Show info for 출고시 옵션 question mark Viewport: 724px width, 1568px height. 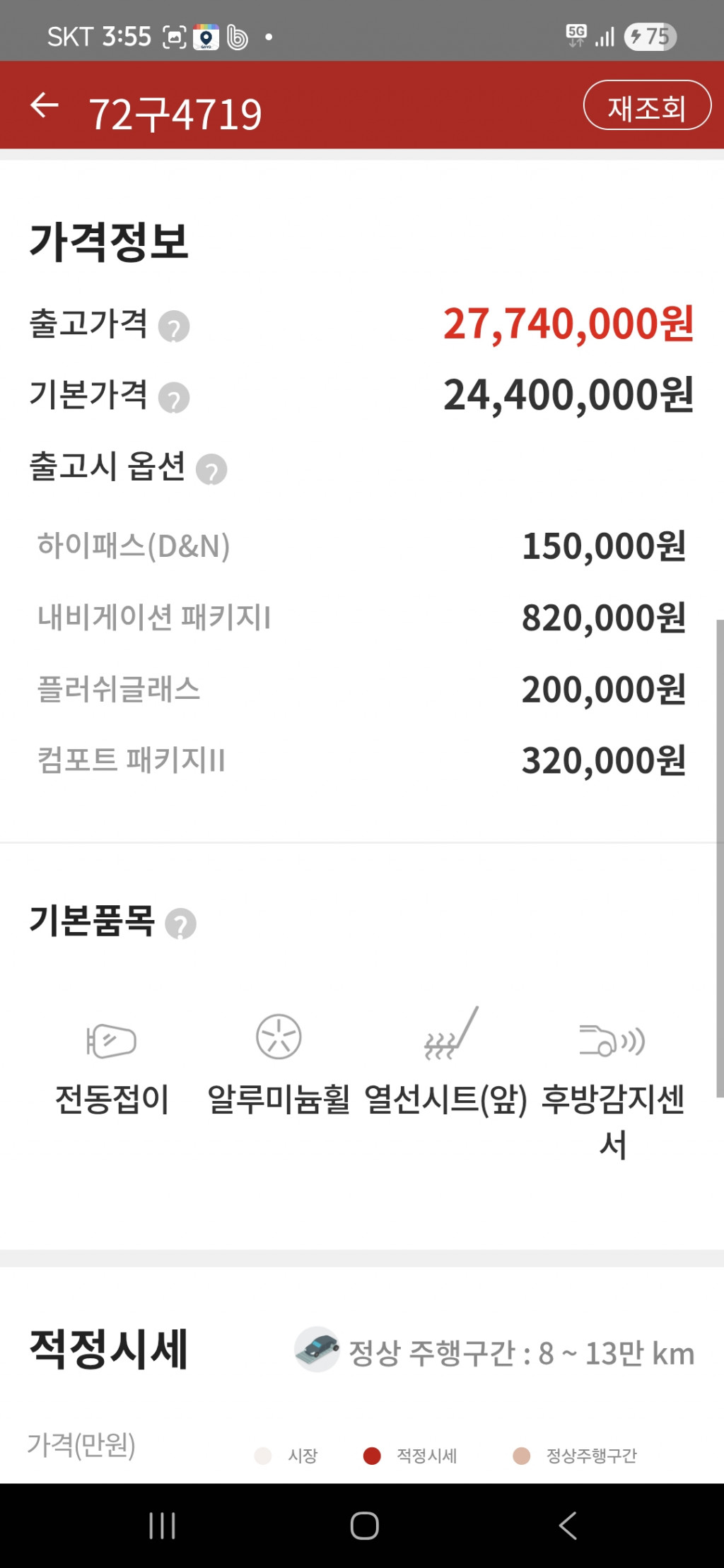[211, 469]
